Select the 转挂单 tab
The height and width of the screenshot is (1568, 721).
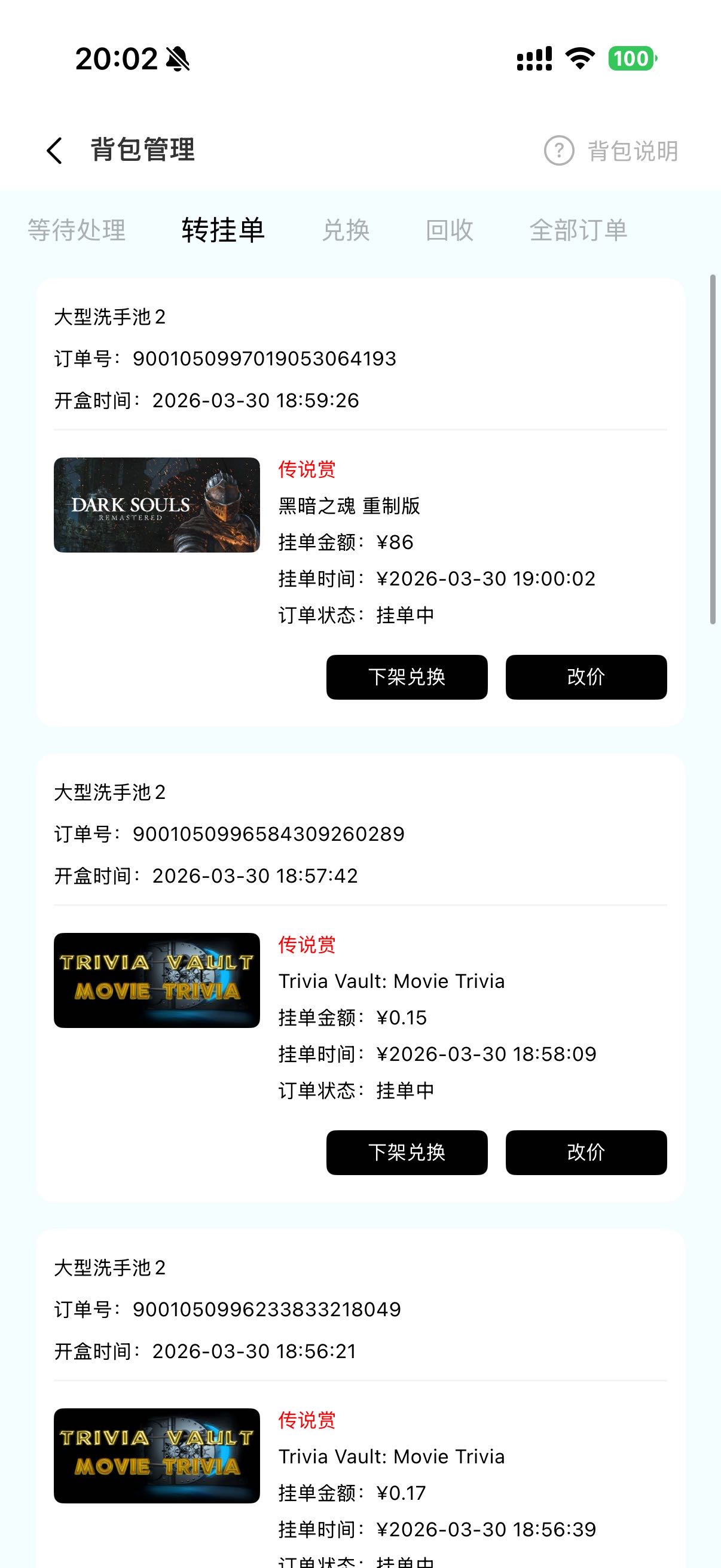(x=222, y=230)
